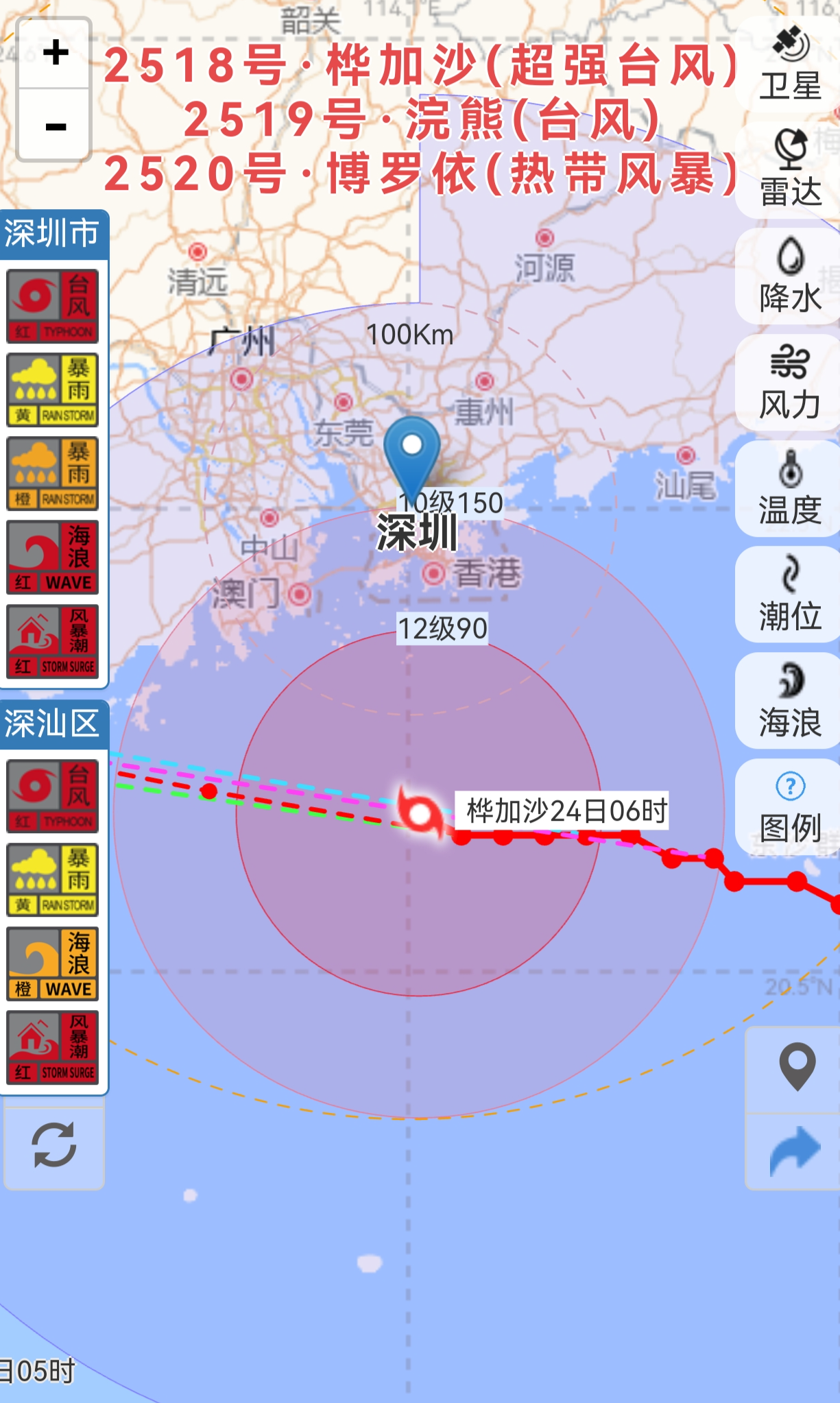
Task: Check Shenzhen red storm surge warning
Action: 53,641
